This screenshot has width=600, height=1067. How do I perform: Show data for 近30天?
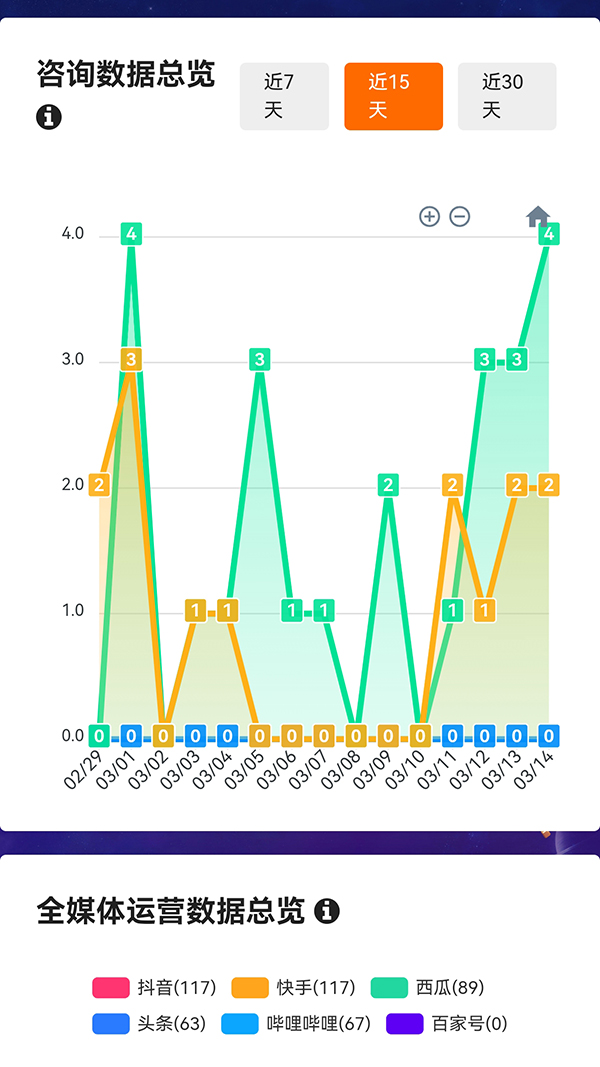pyautogui.click(x=506, y=96)
